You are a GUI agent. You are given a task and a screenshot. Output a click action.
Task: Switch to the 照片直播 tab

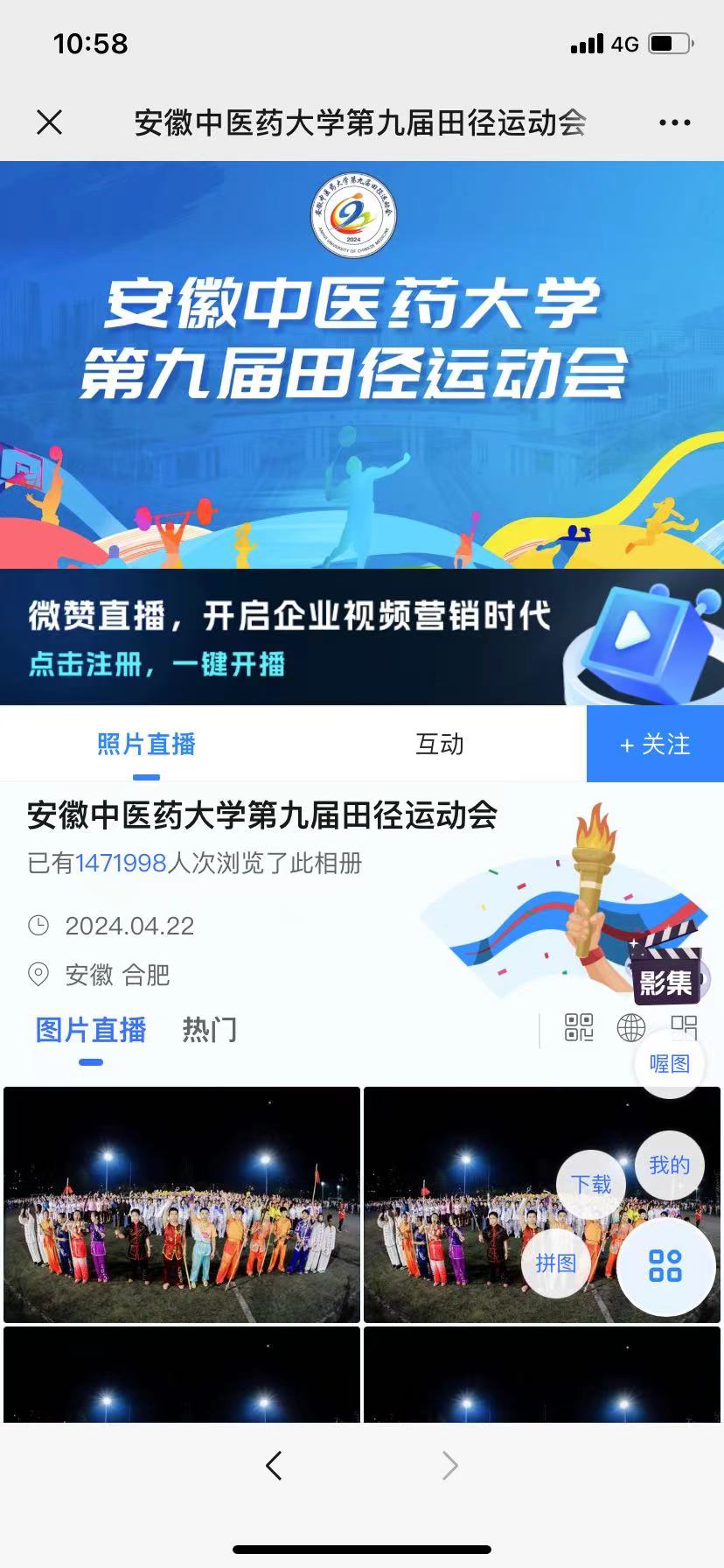146,744
